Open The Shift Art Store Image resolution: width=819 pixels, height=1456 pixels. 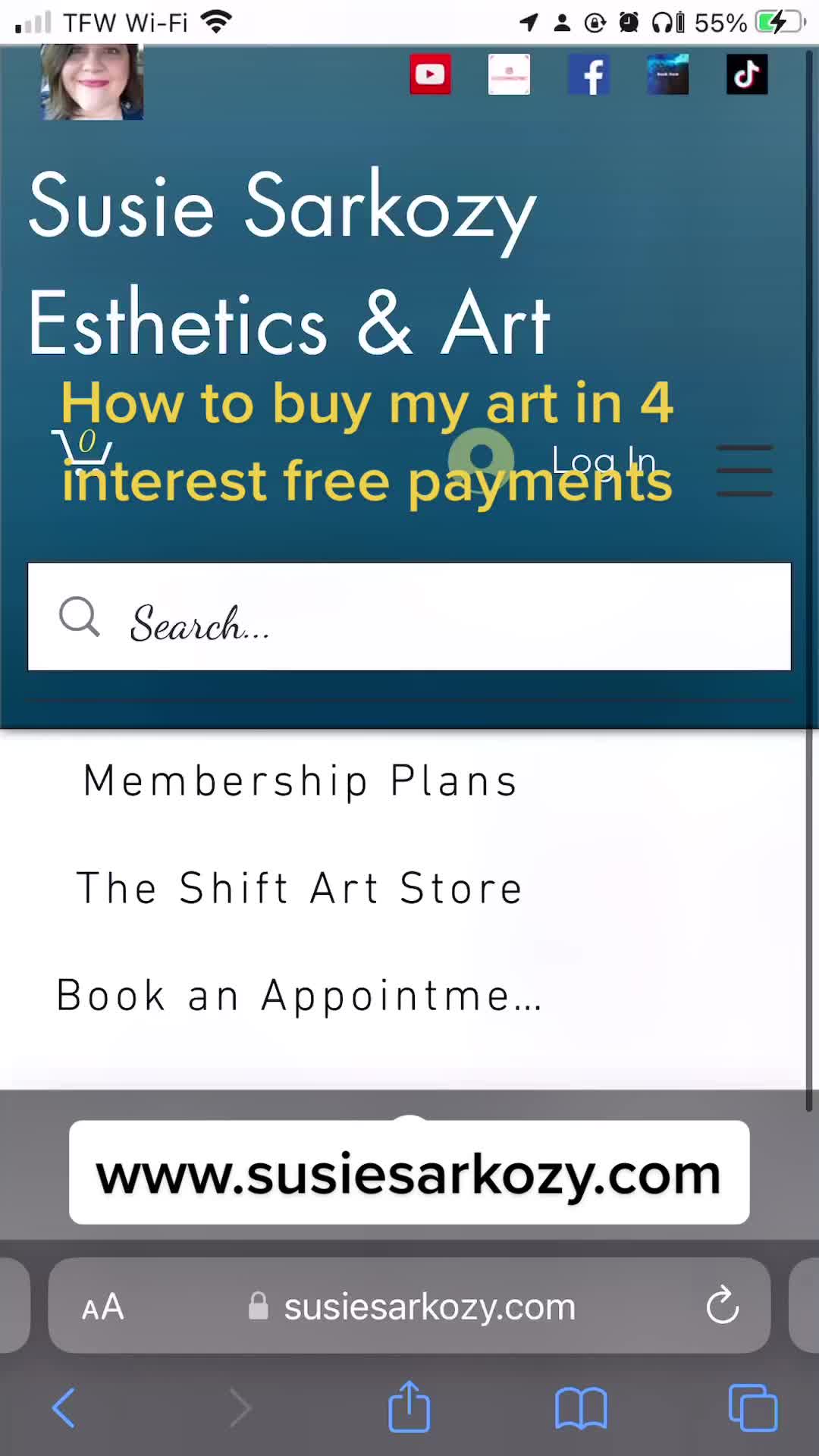coord(300,888)
